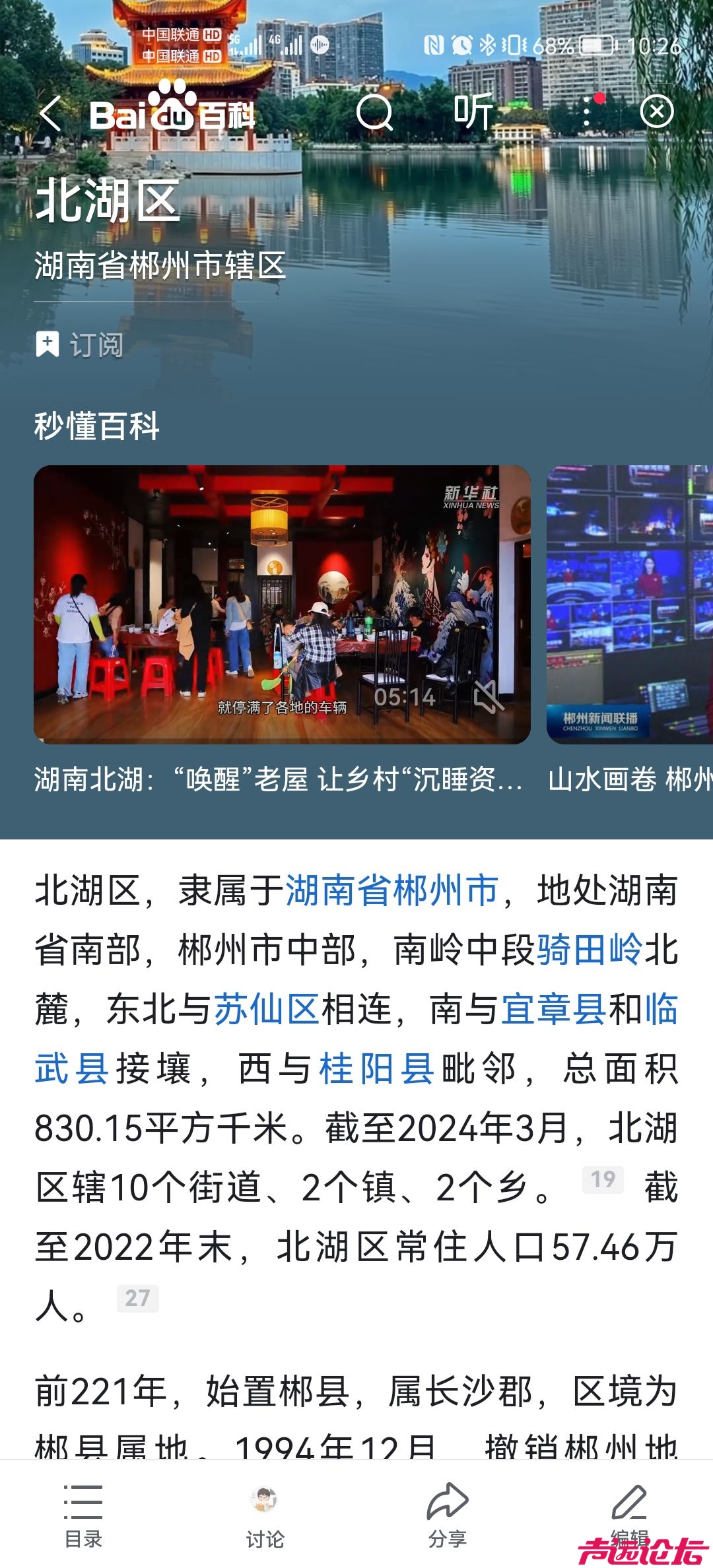Tap 听 to listen to the article
This screenshot has width=713, height=1568.
(x=473, y=112)
